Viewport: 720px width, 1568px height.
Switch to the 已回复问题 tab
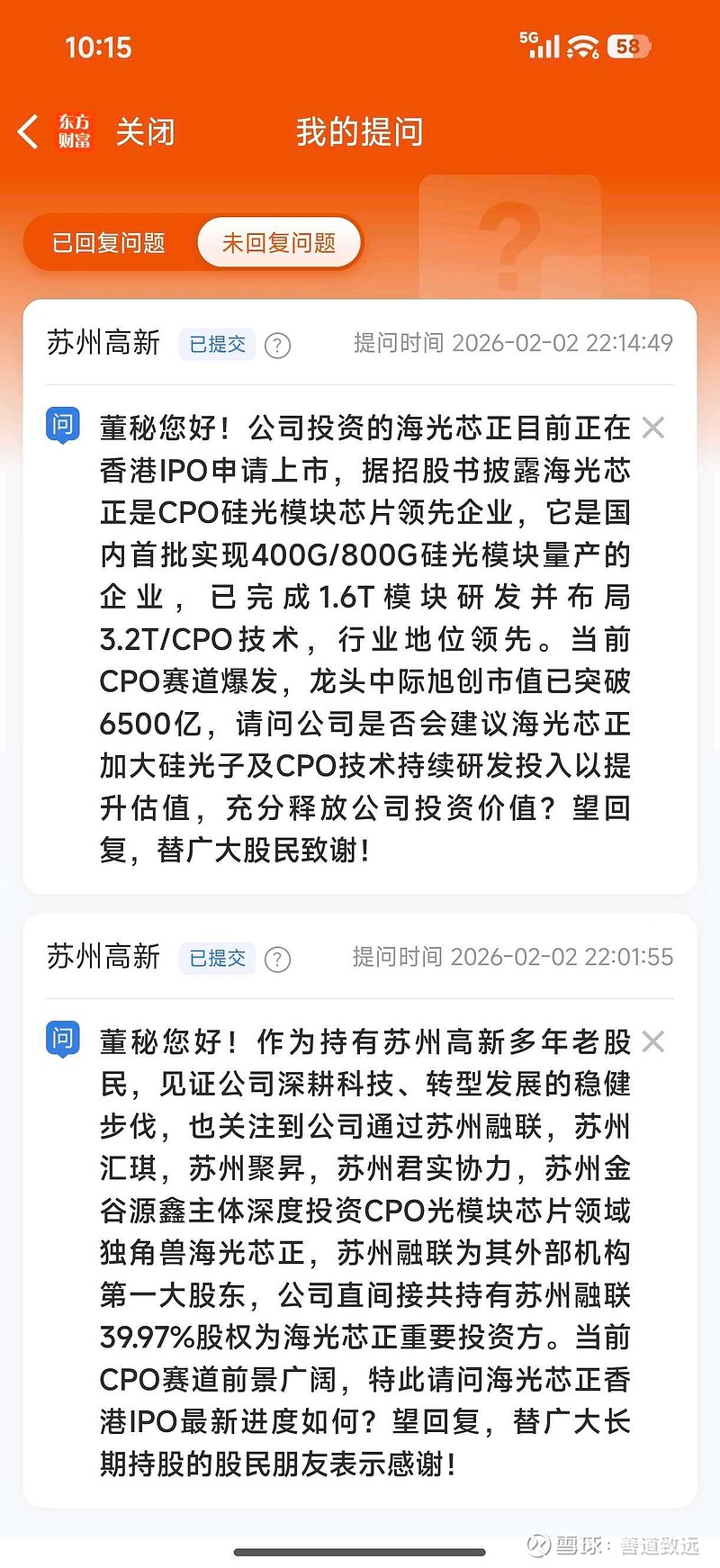[x=108, y=242]
